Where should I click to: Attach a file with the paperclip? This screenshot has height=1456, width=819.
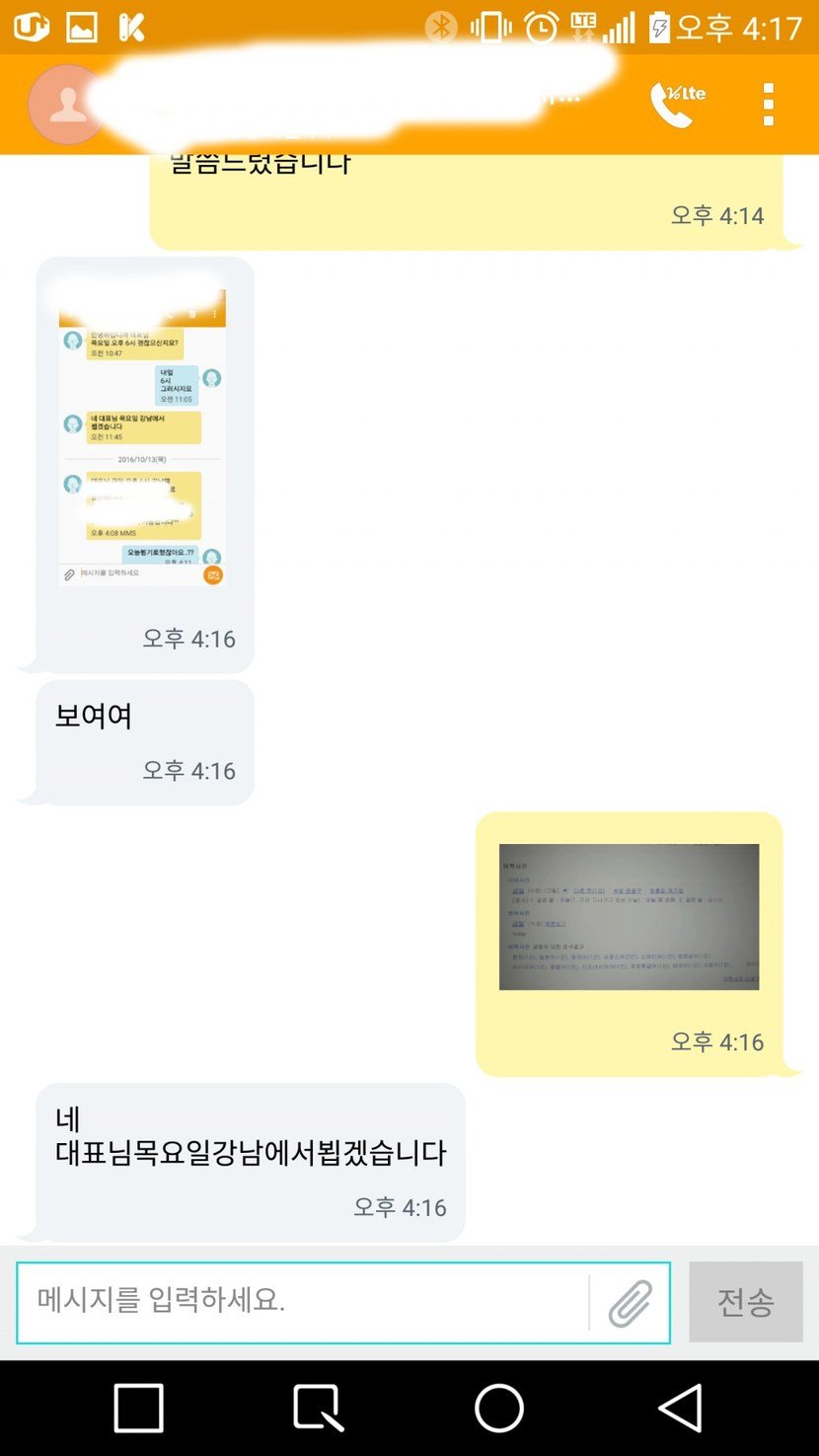[630, 1302]
